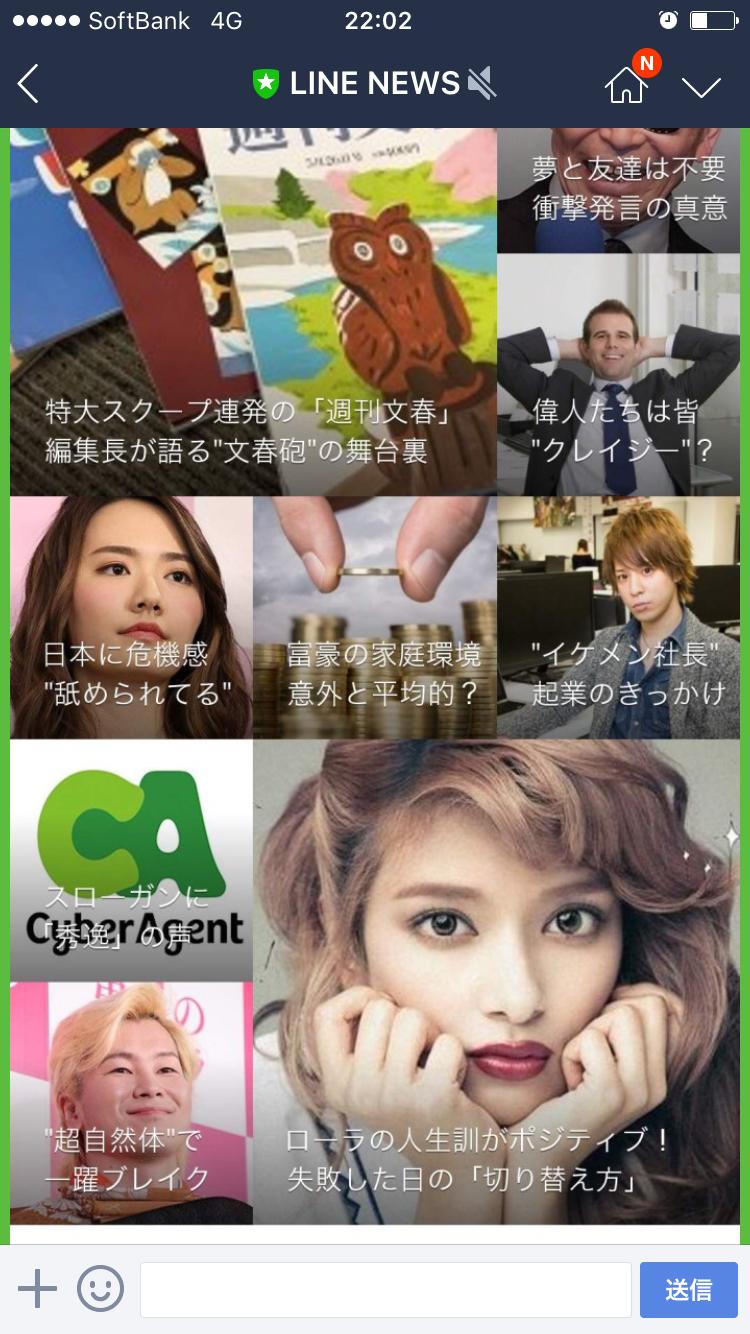The image size is (750, 1334).
Task: Tap the plus icon to attach content
Action: tap(37, 1289)
